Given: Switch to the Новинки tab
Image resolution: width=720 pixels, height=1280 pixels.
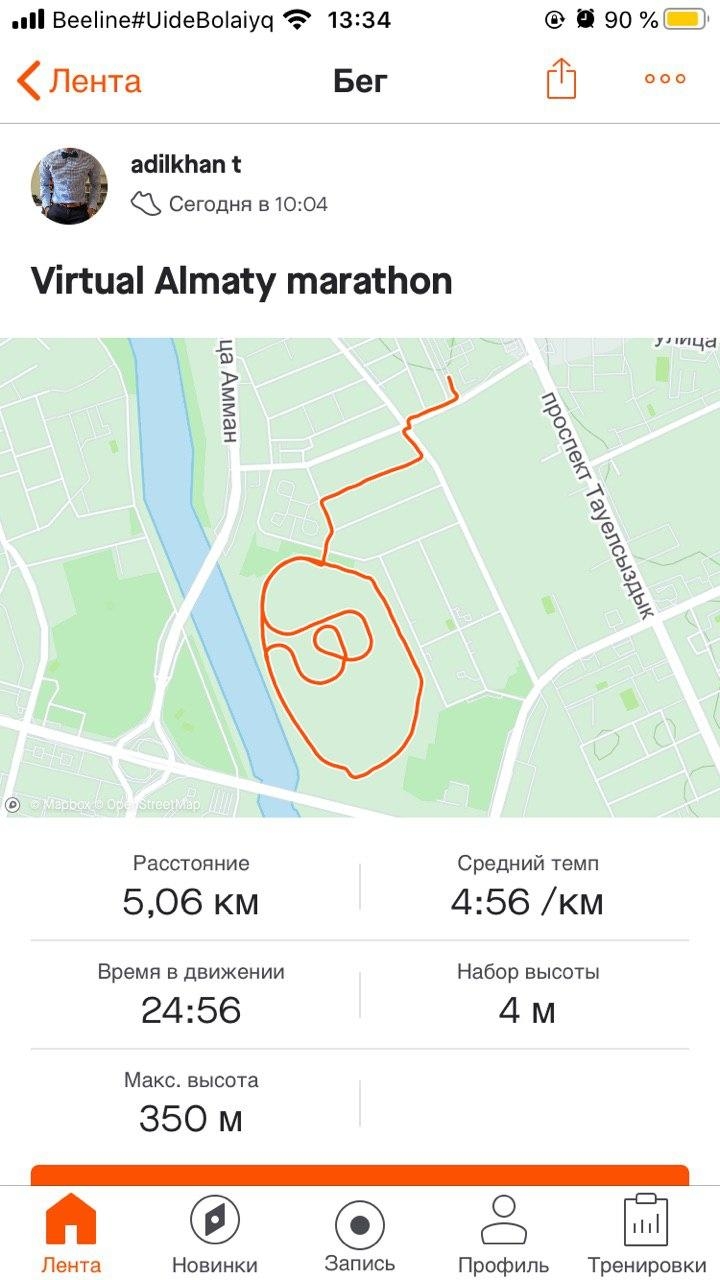Looking at the screenshot, I should pyautogui.click(x=214, y=1233).
